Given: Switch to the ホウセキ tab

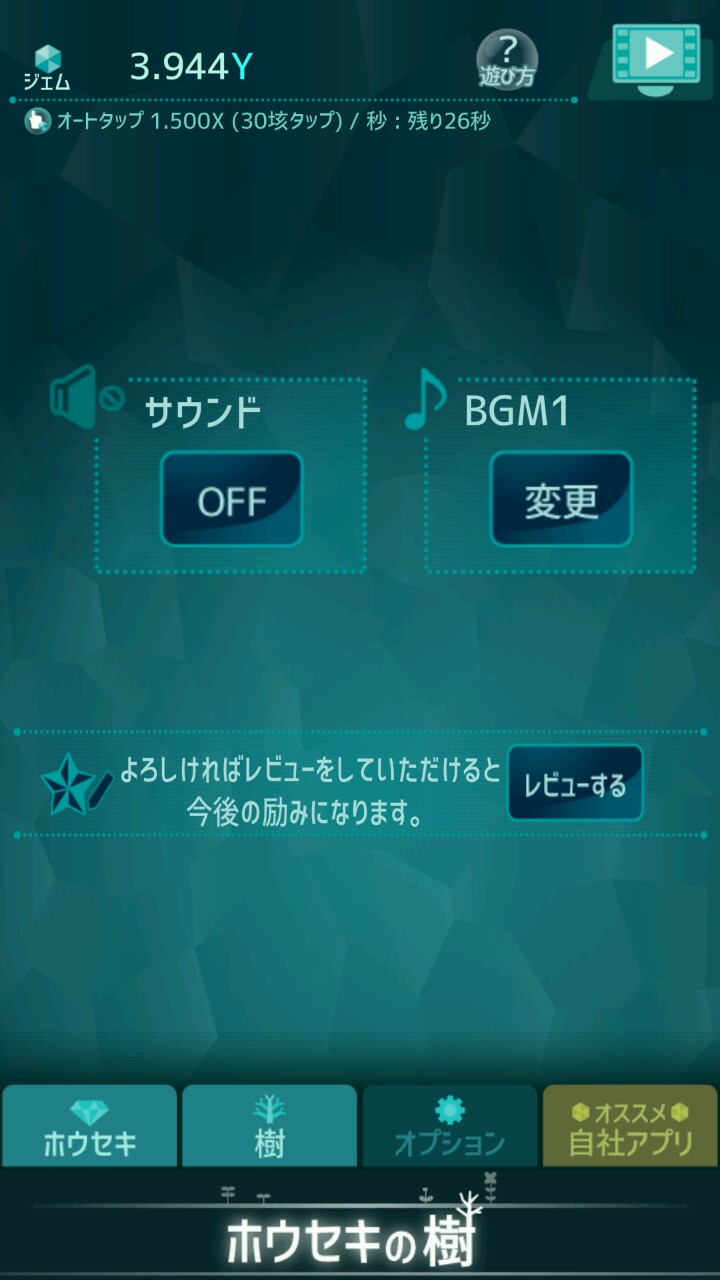Looking at the screenshot, I should [x=90, y=1127].
